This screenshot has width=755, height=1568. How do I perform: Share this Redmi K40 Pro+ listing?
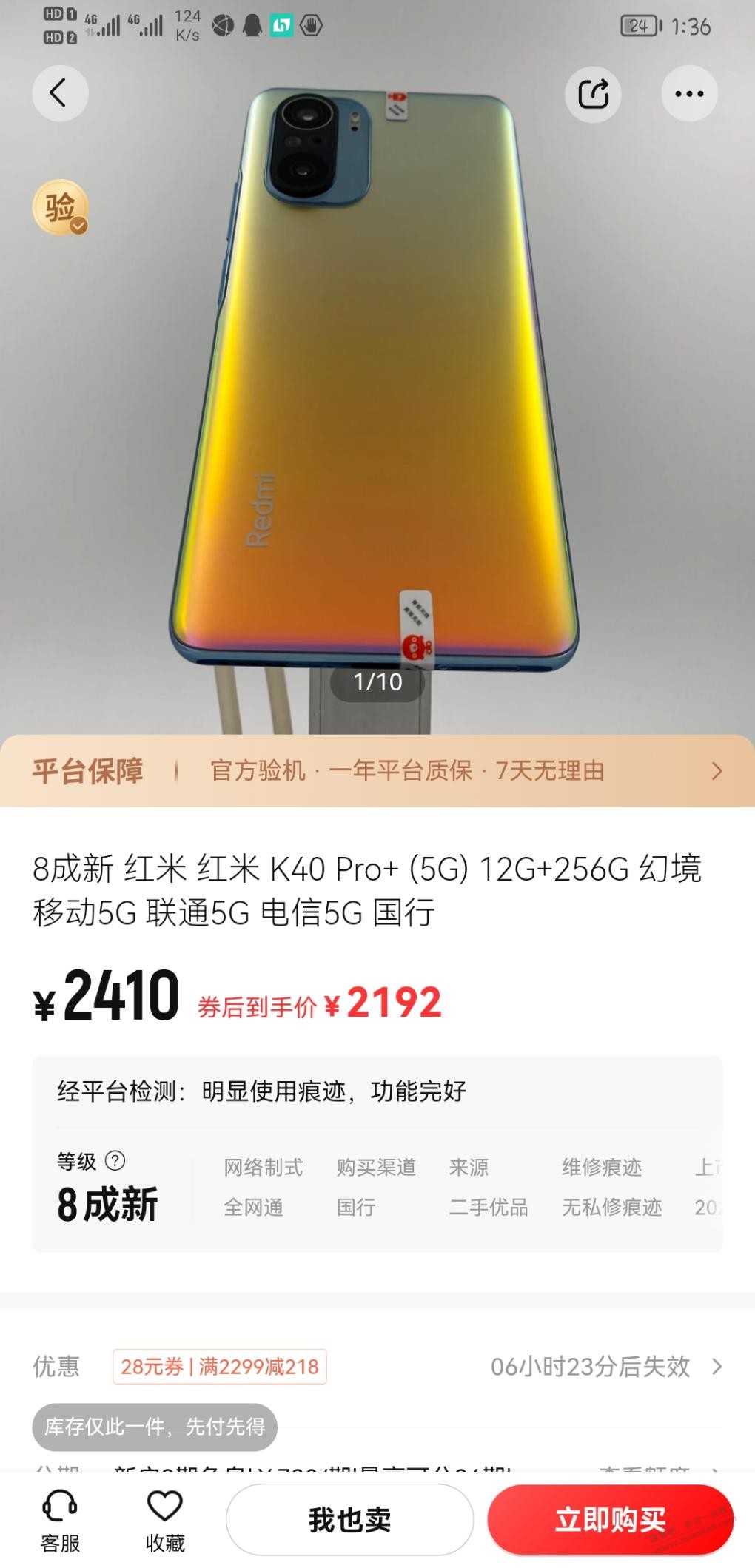pos(593,94)
